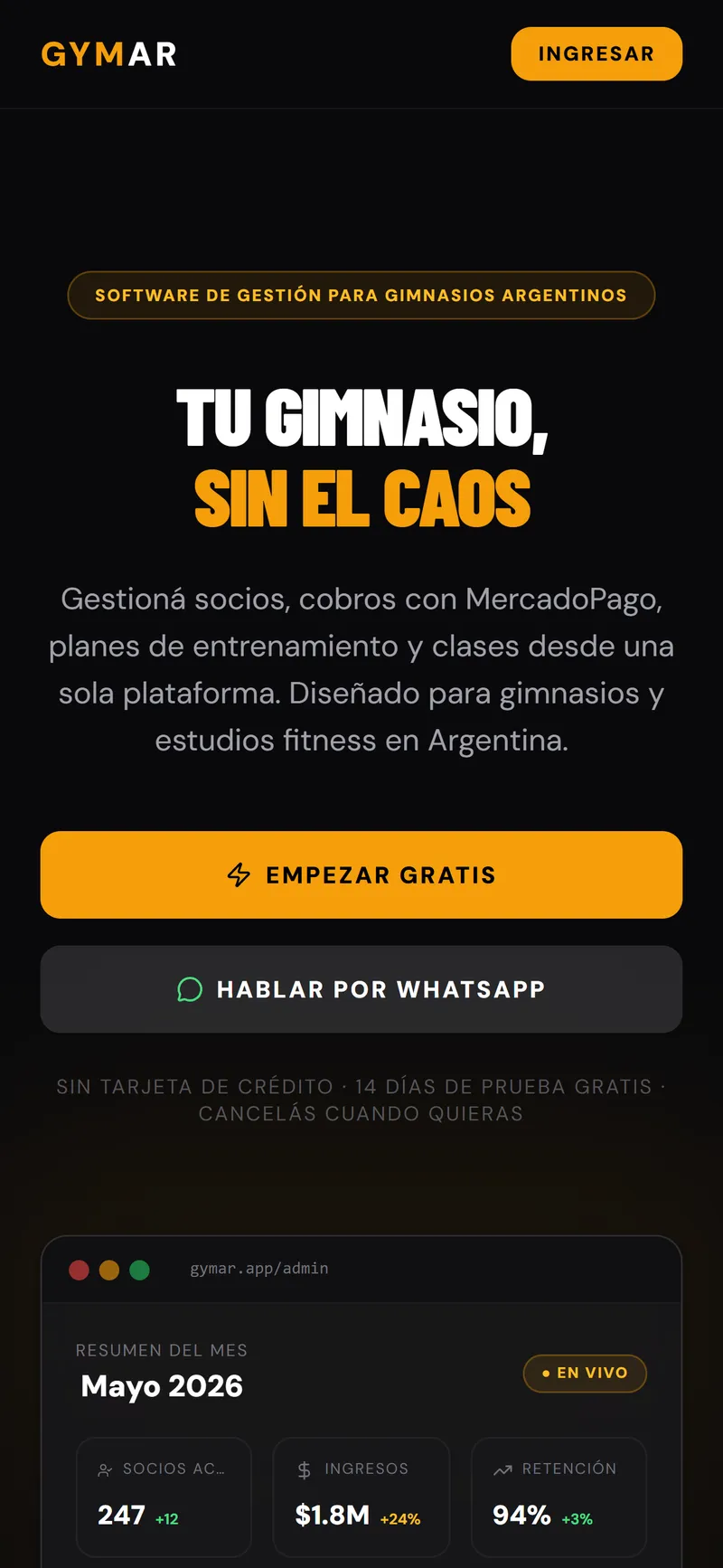Open HABLAR POR WHATSAPP chat
The image size is (723, 1568).
click(x=361, y=989)
